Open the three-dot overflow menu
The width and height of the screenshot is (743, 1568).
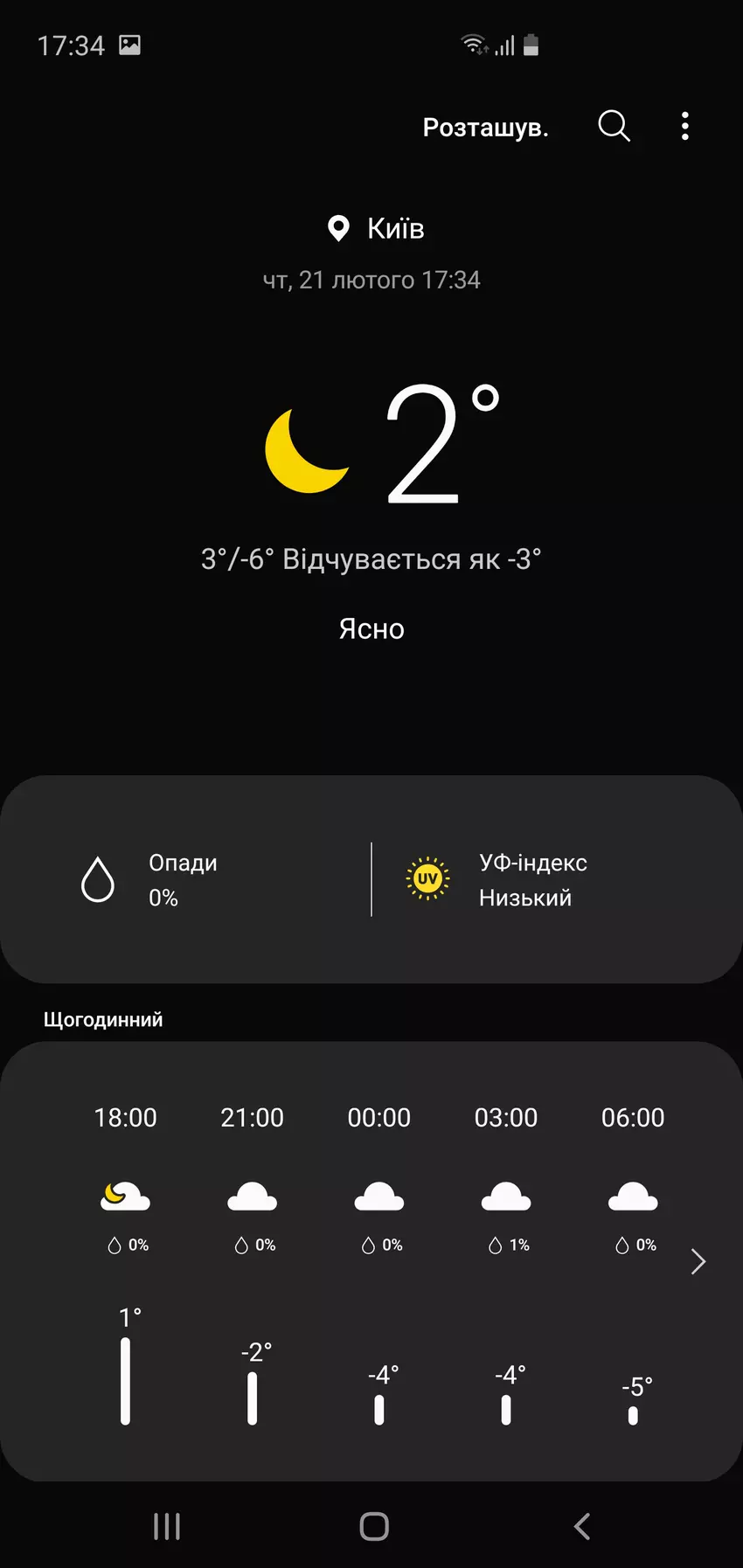click(684, 127)
